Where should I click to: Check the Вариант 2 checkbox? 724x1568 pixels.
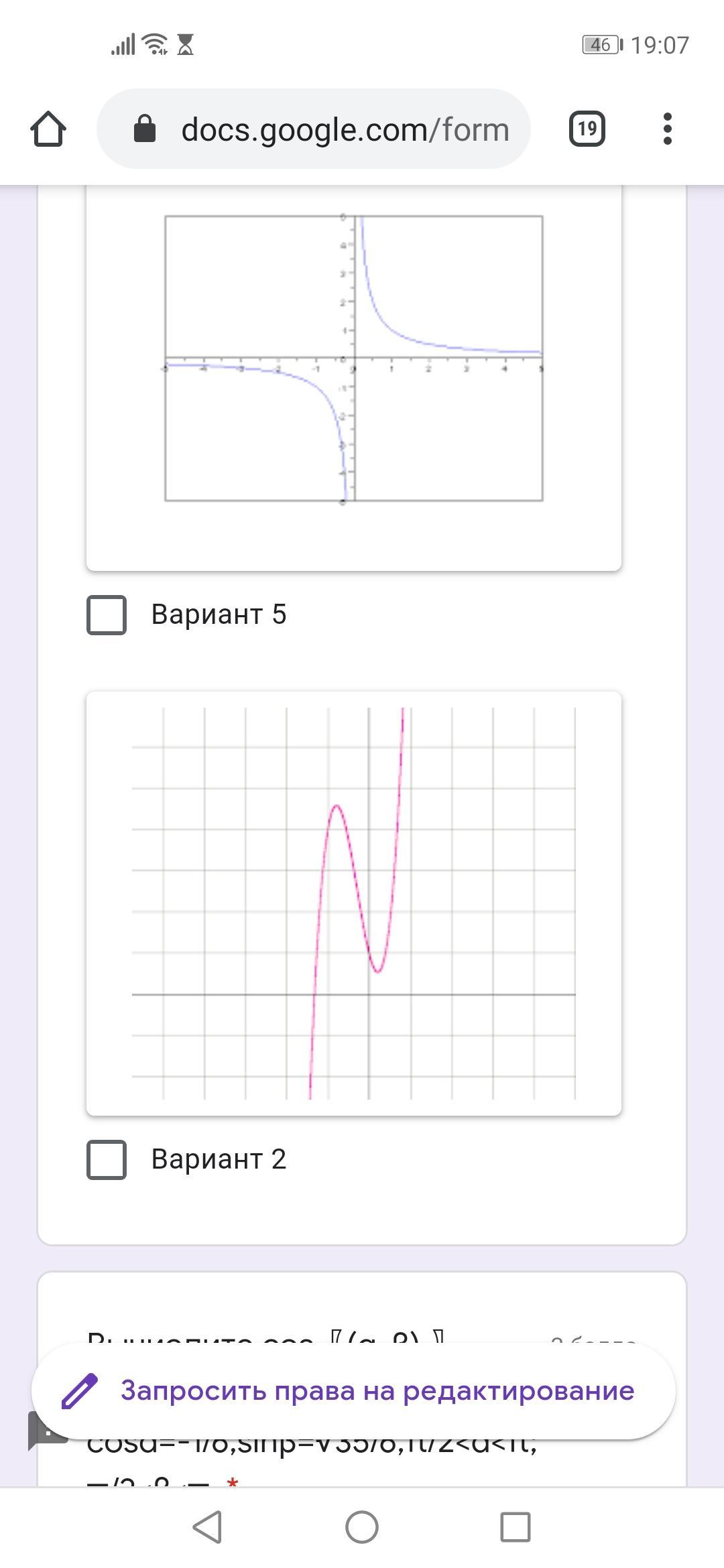(107, 1159)
